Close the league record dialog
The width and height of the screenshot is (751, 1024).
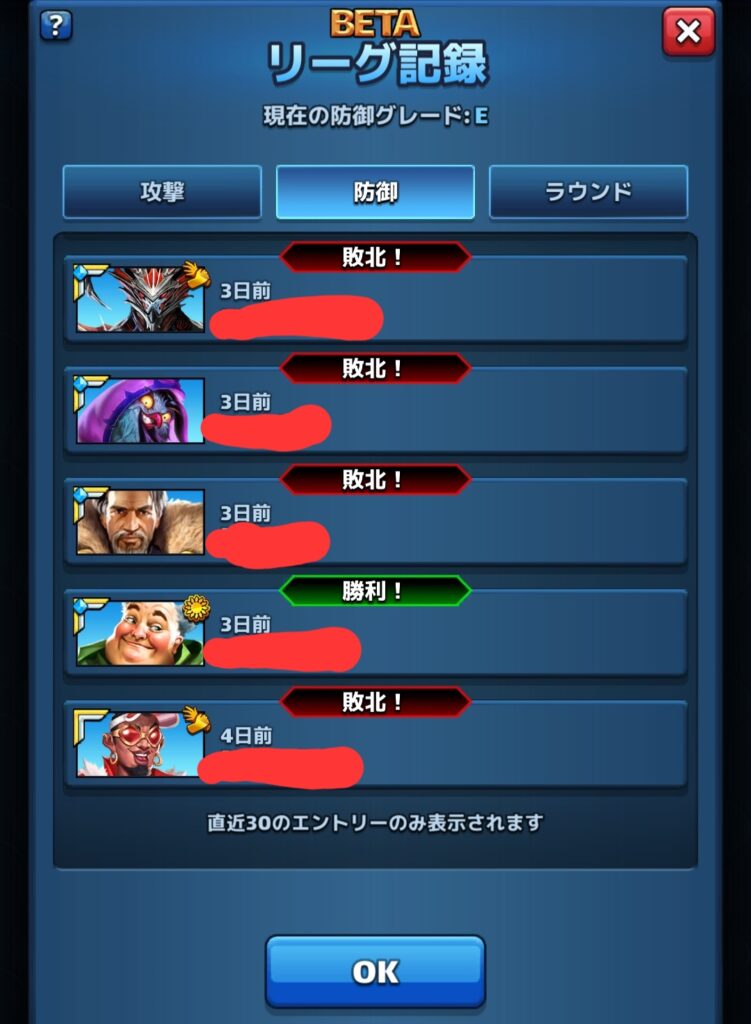pos(688,32)
